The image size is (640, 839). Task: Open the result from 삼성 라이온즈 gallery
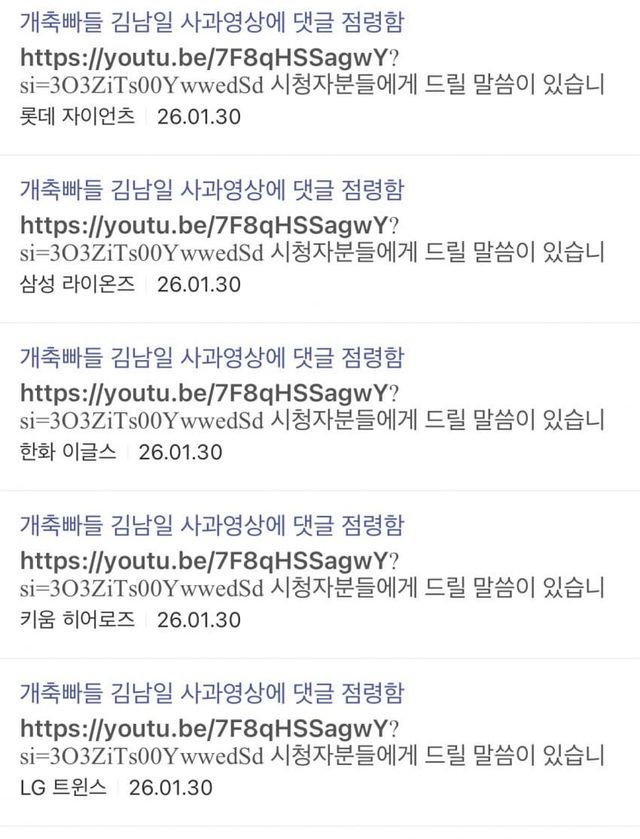pyautogui.click(x=198, y=189)
